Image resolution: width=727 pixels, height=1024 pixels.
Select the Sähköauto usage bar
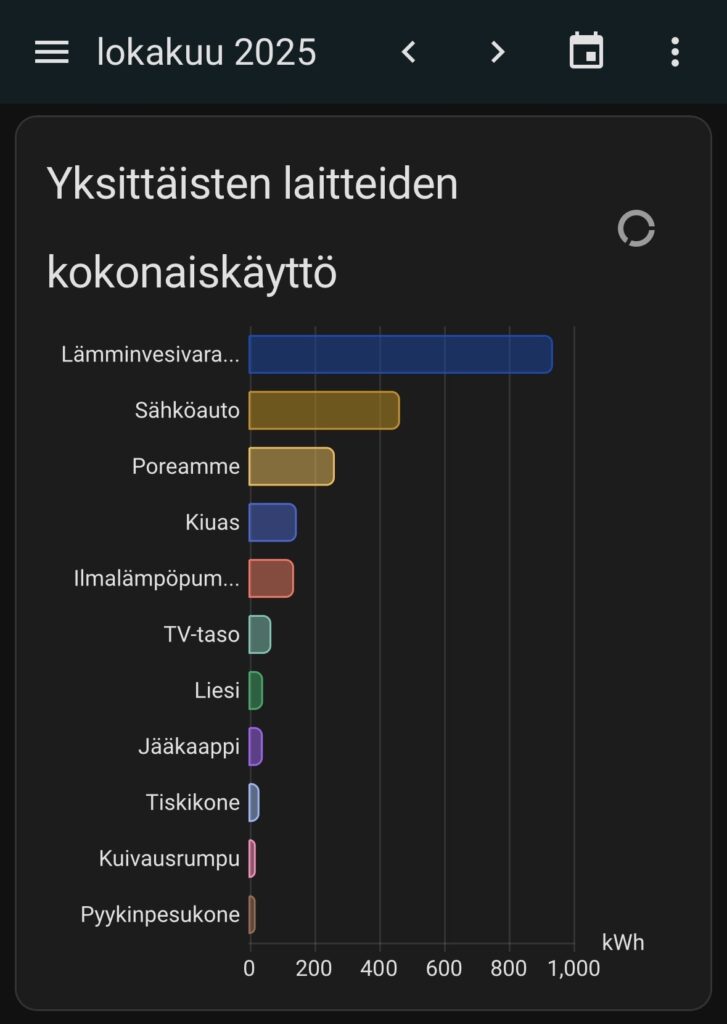pyautogui.click(x=324, y=410)
